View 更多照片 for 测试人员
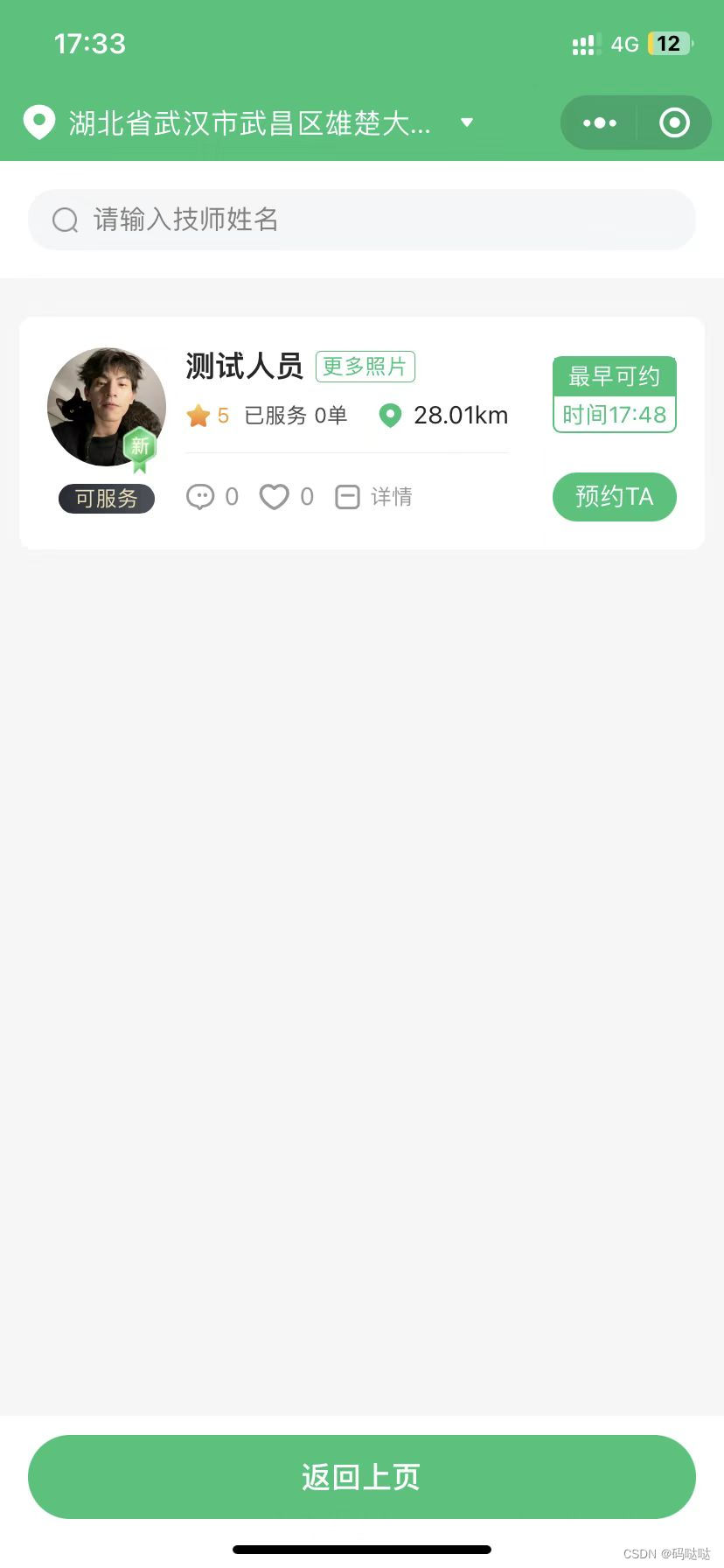Viewport: 724px width, 1568px height. click(365, 367)
